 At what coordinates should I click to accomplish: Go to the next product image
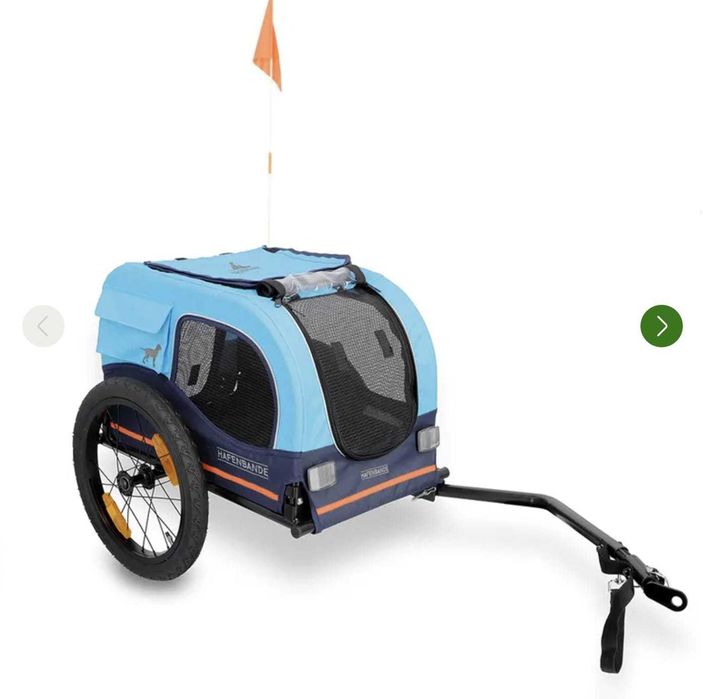[661, 326]
